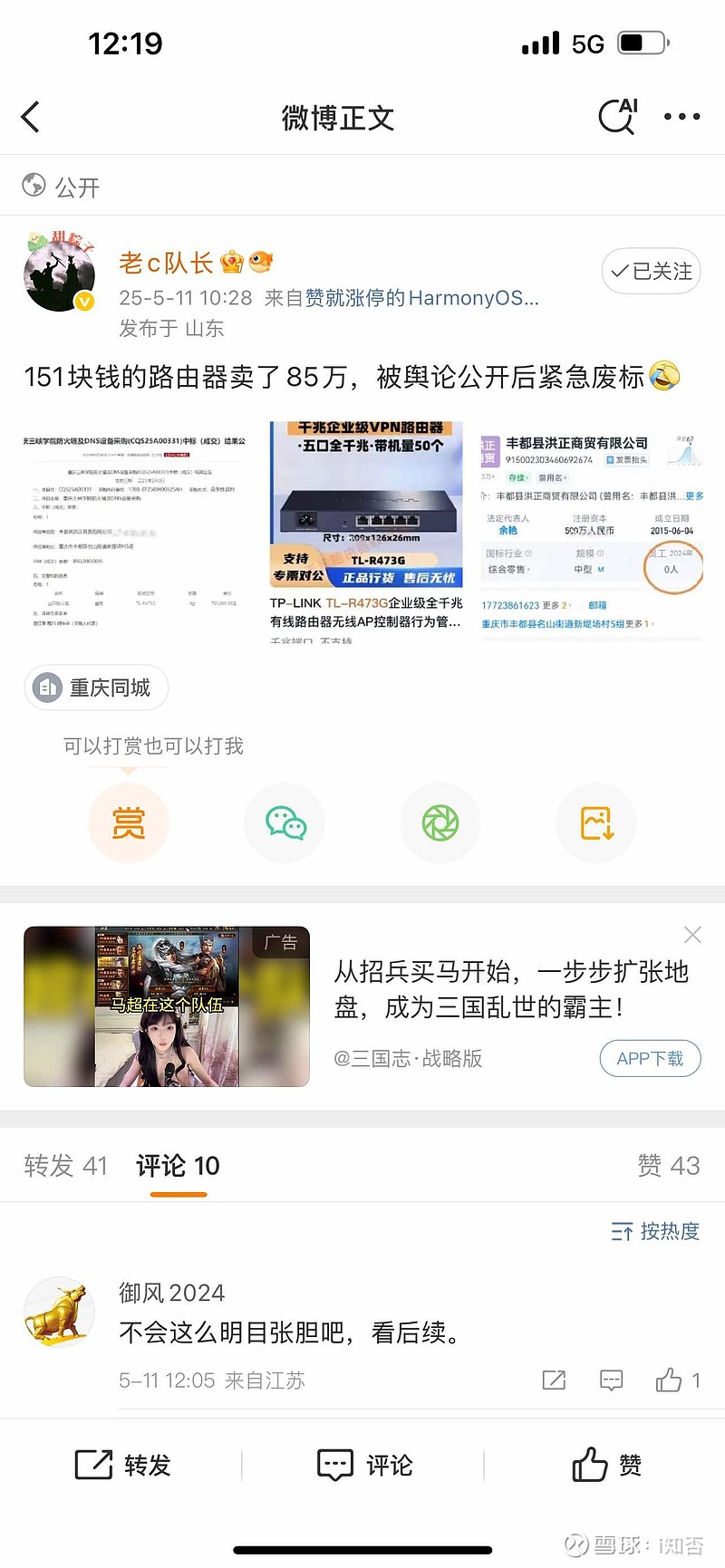Viewport: 725px width, 1568px height.
Task: Toggle the 已关注 follow status
Action: tap(651, 271)
